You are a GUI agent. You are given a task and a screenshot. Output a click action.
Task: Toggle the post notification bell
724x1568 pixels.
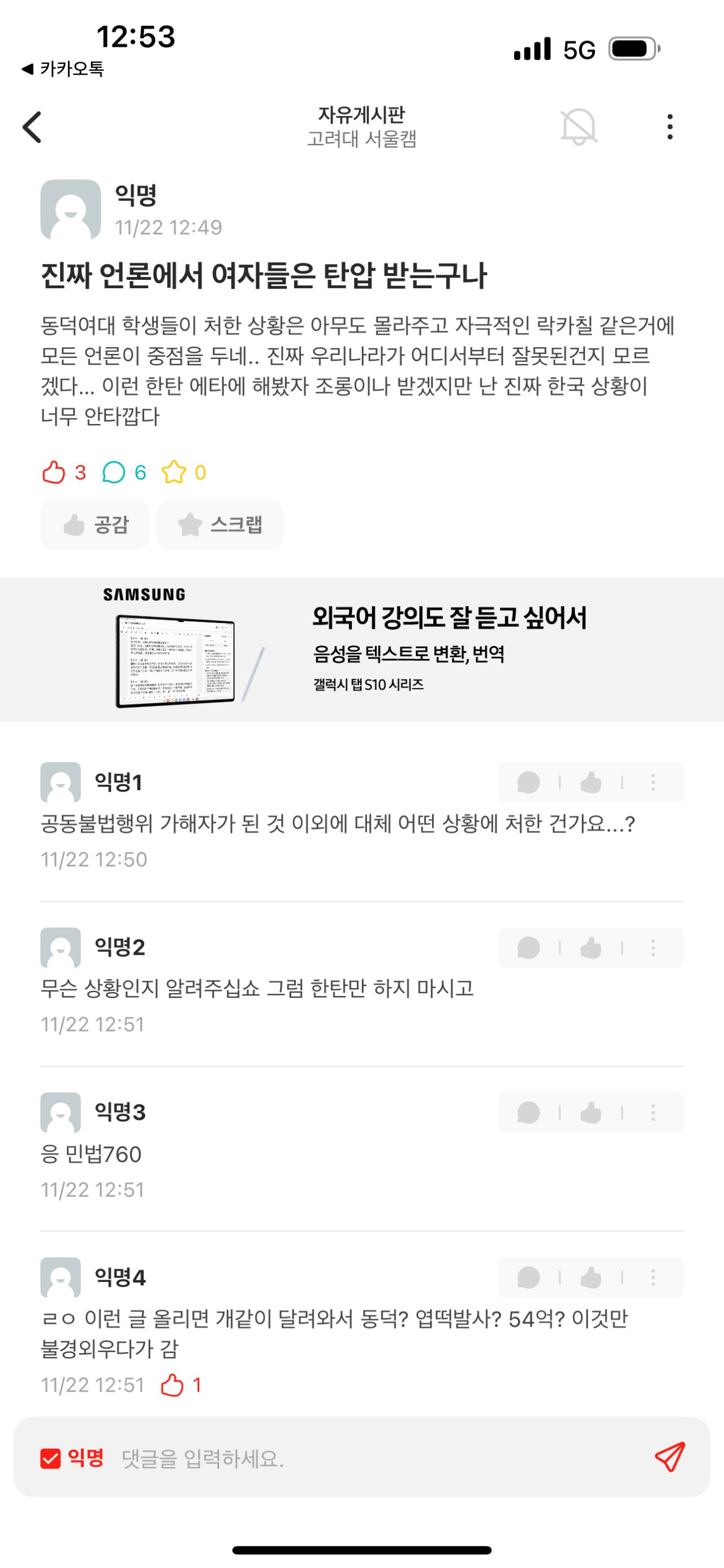pyautogui.click(x=579, y=127)
